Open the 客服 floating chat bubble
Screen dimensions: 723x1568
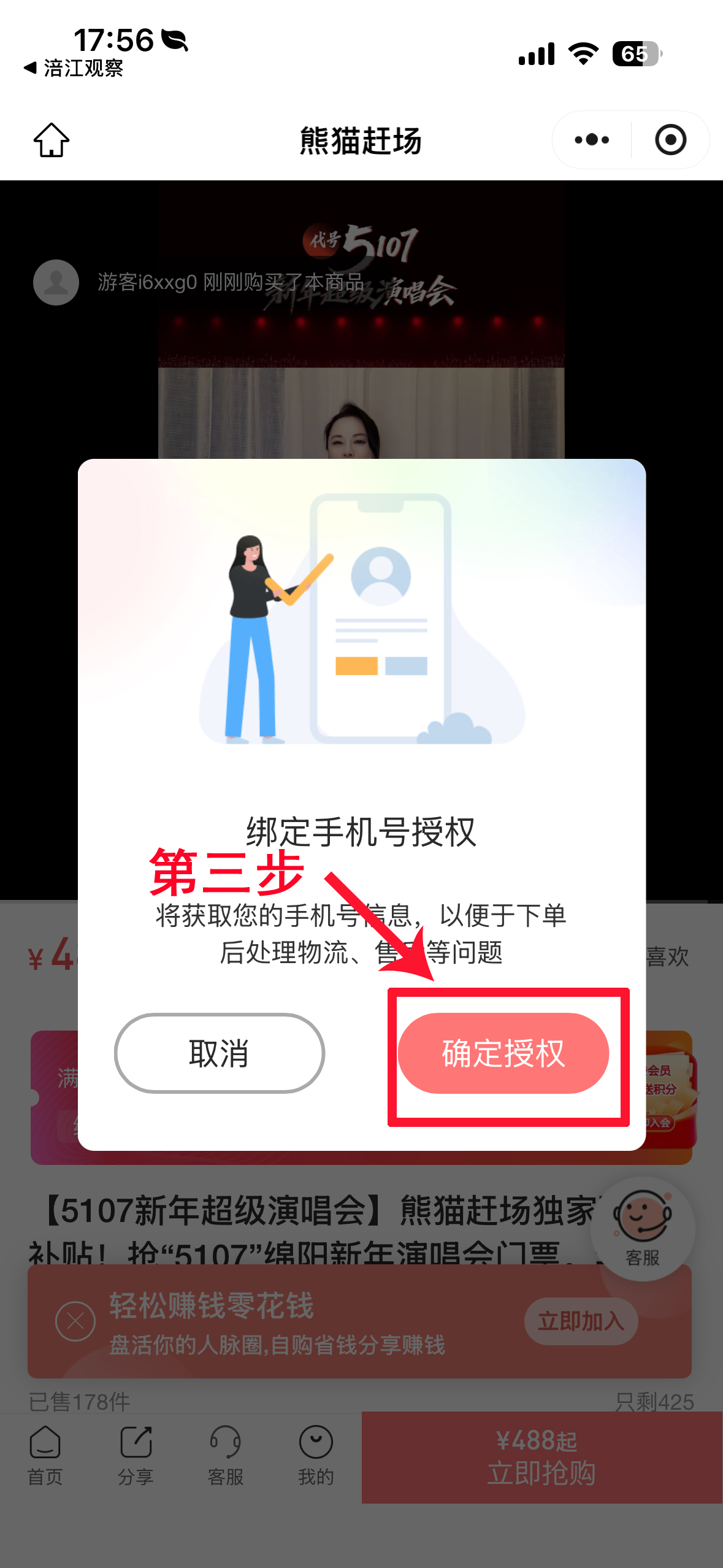(642, 1227)
